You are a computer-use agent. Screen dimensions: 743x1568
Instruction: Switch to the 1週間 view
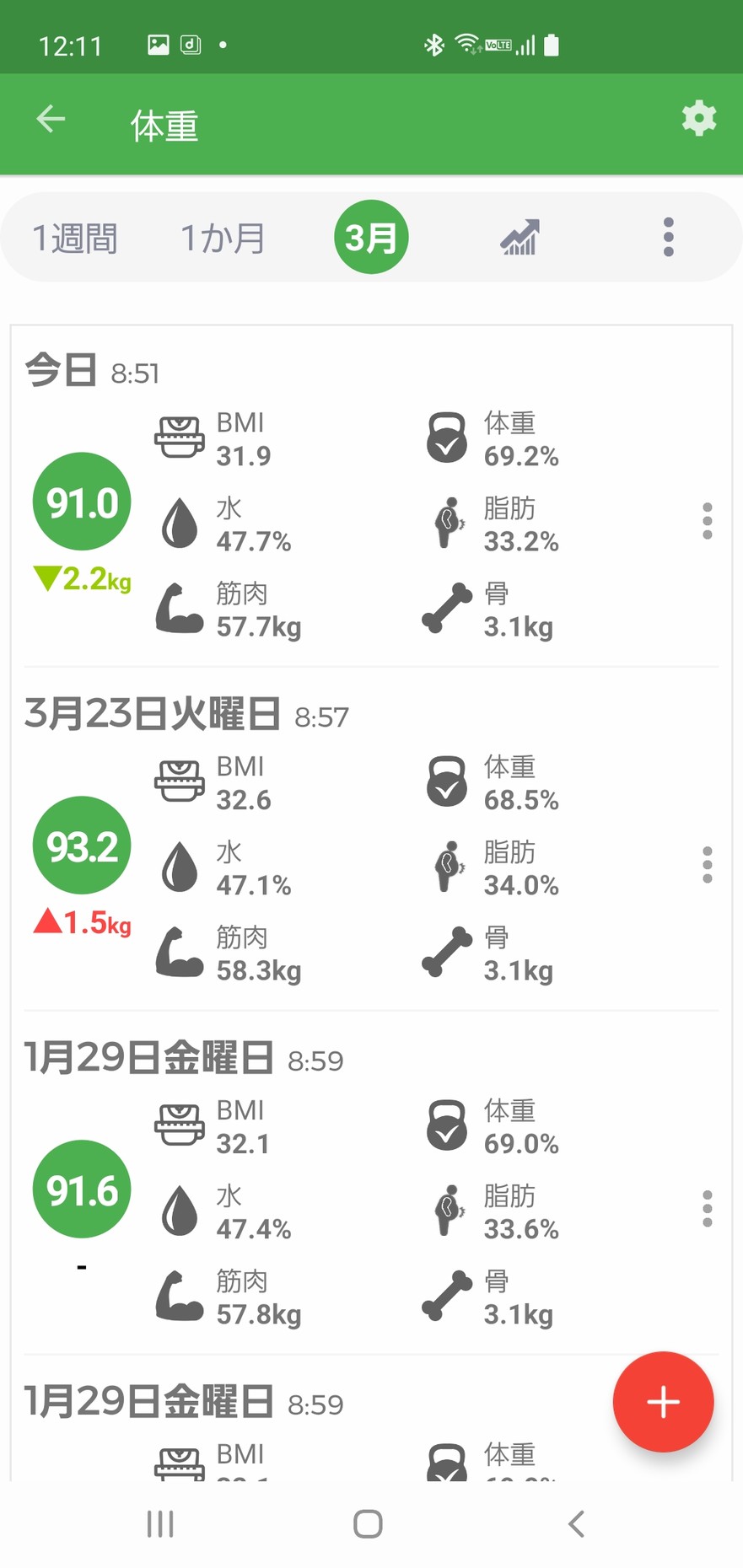[x=74, y=238]
